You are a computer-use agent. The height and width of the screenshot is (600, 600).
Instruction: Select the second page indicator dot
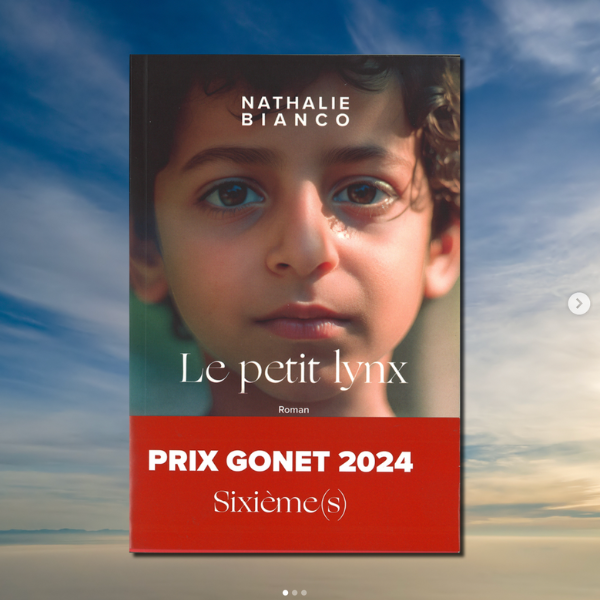click(295, 592)
